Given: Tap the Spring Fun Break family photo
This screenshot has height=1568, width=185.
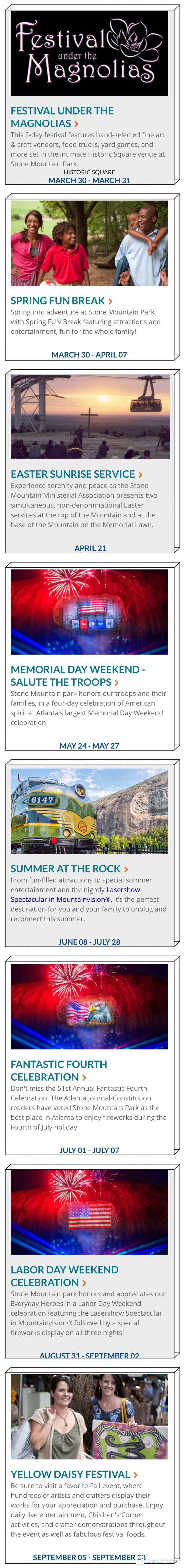Looking at the screenshot, I should pyautogui.click(x=89, y=243).
